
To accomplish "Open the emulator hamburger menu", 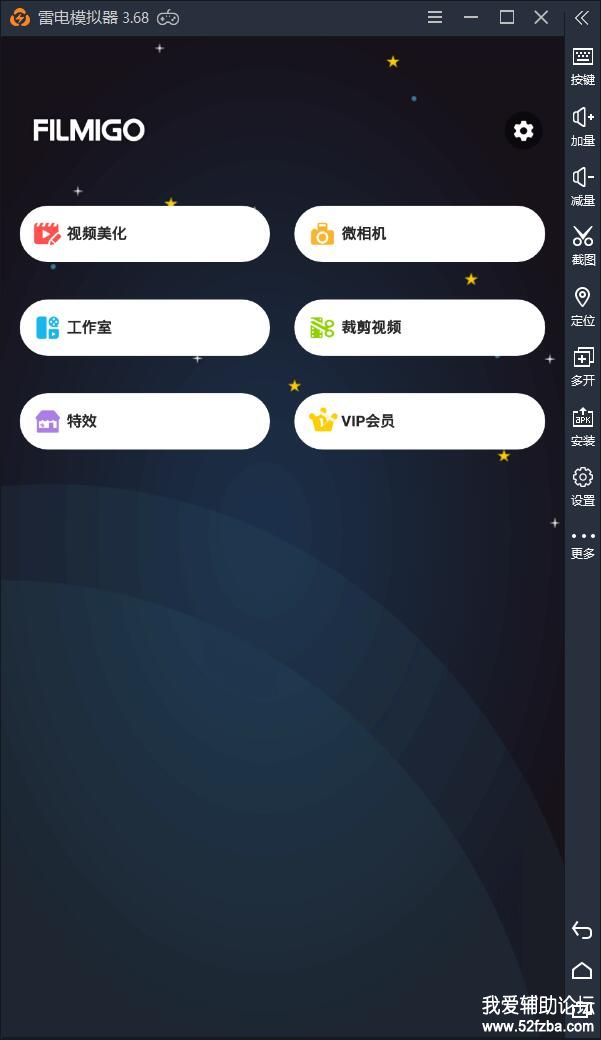I will click(435, 17).
